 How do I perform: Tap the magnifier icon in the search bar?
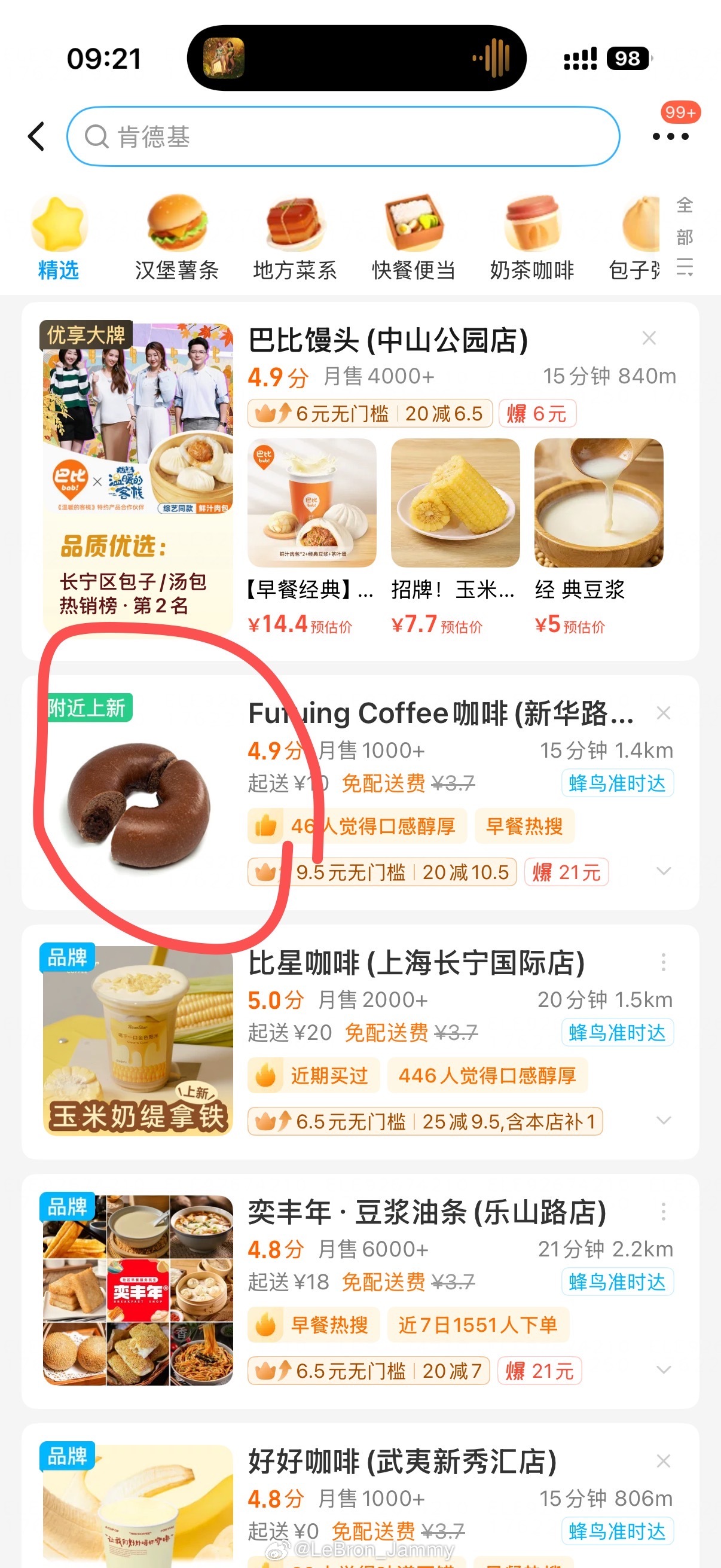click(x=97, y=137)
